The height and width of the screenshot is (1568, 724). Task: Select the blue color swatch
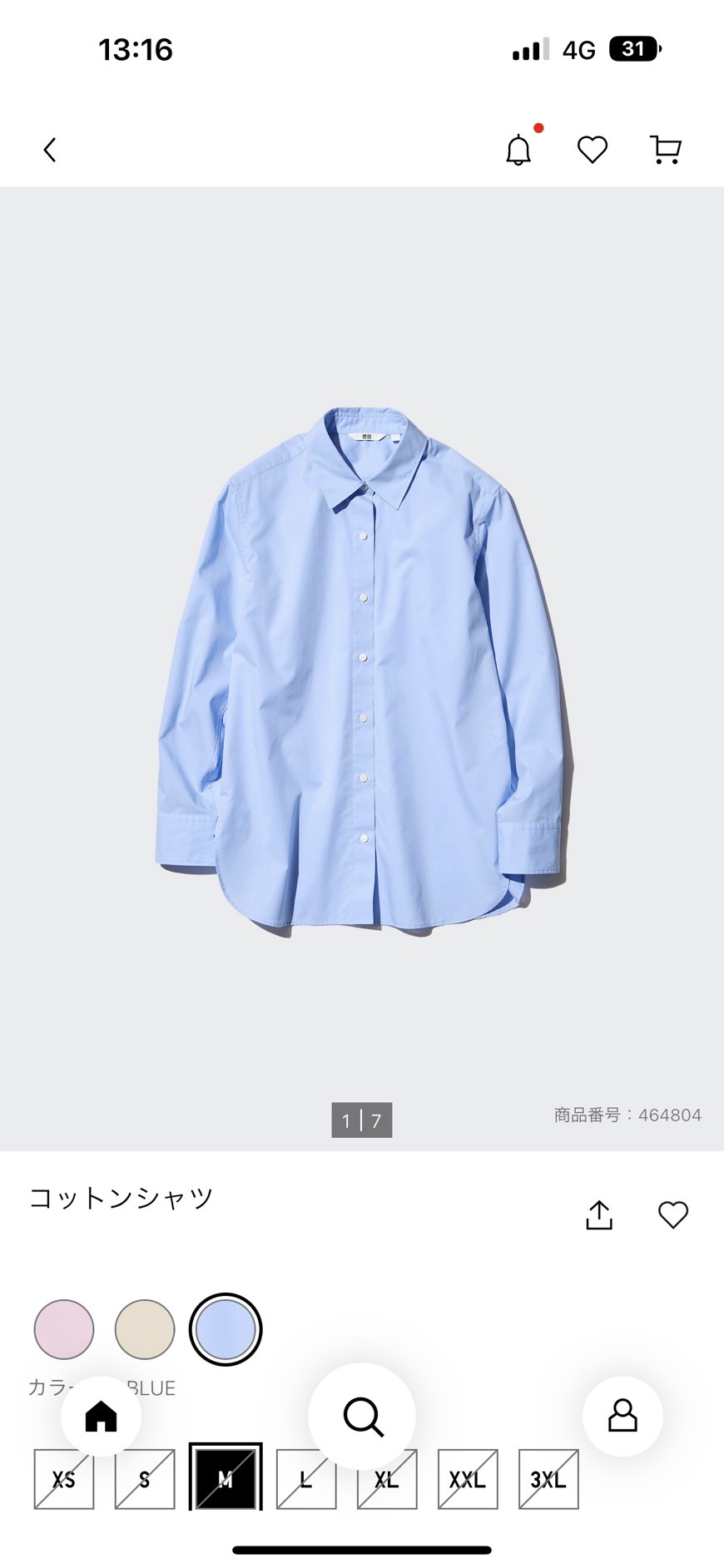click(226, 1329)
